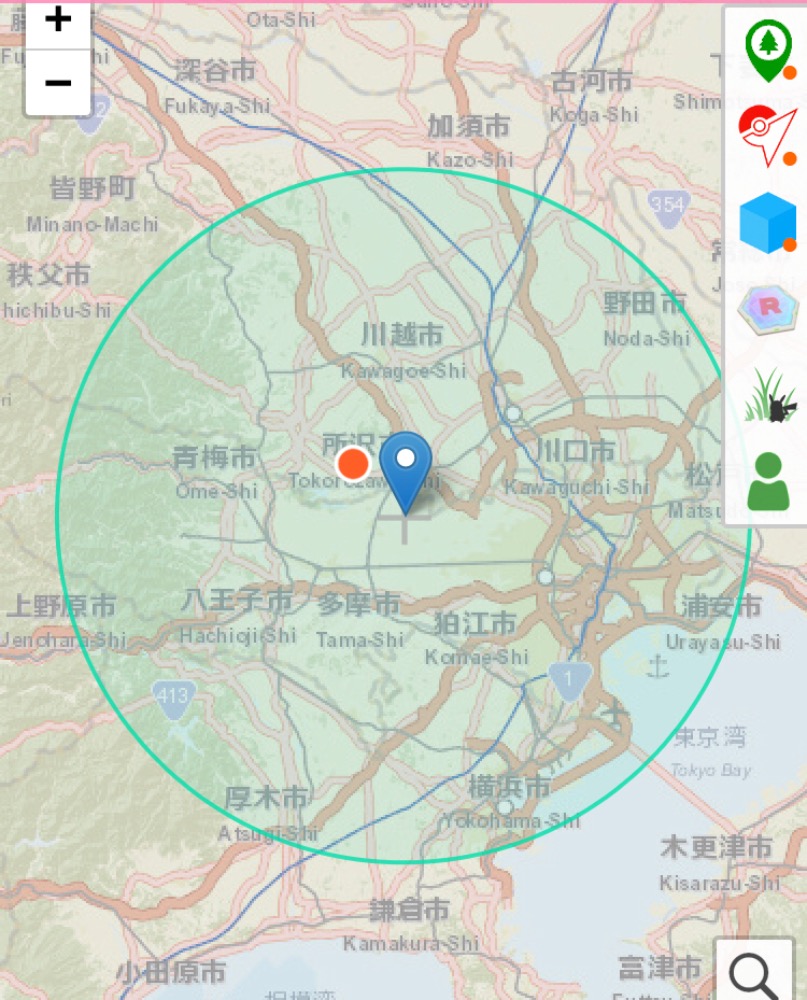Zoom out of the map
The height and width of the screenshot is (1000, 807).
(58, 82)
